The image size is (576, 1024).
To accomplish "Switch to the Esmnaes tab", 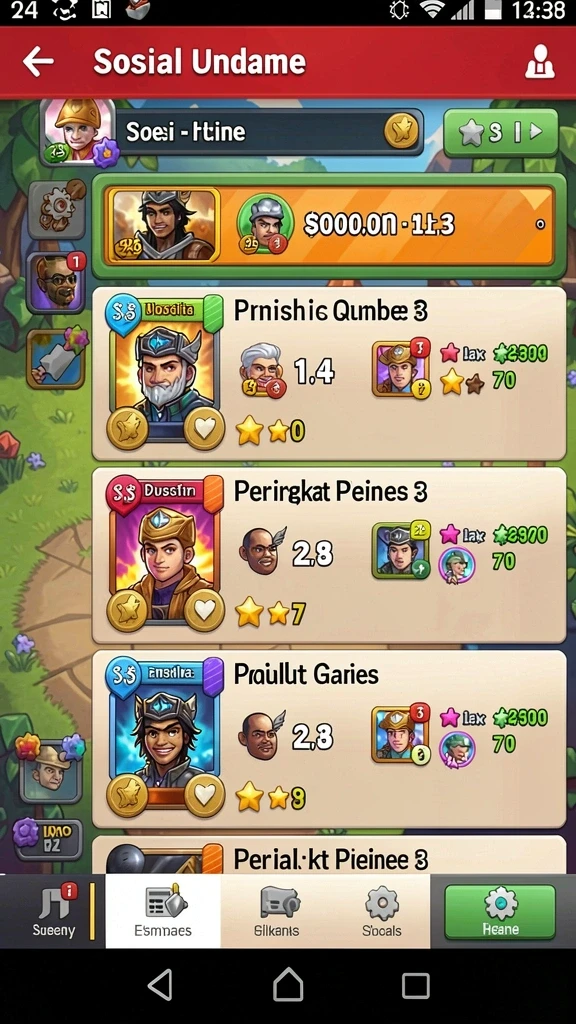I will click(163, 911).
